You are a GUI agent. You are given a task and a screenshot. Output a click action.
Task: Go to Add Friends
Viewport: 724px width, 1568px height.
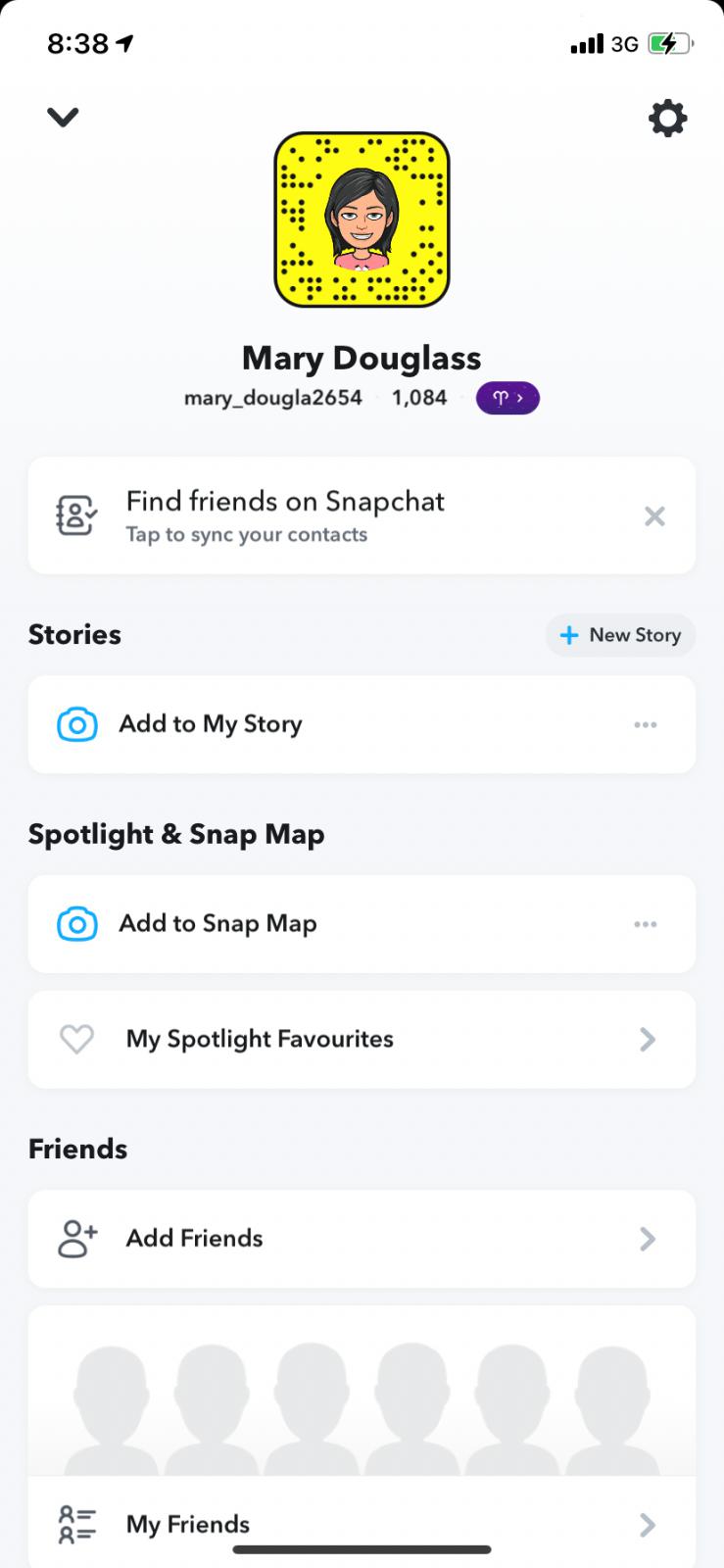click(362, 1239)
